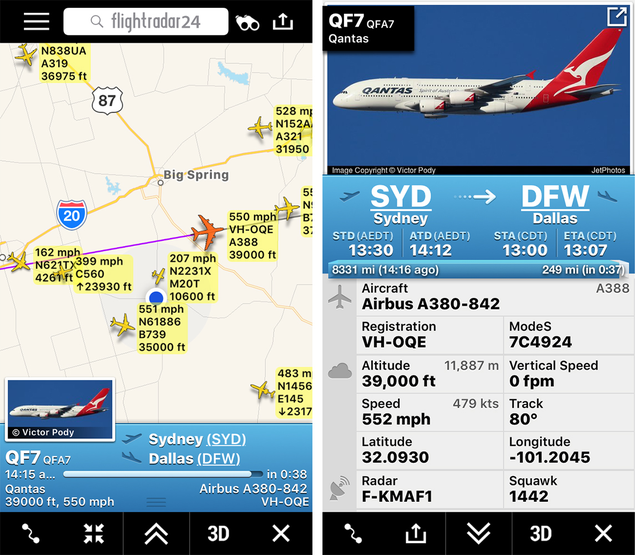Viewport: 636px width, 555px height.
Task: Expand flight details with the double up chevron
Action: [x=156, y=533]
